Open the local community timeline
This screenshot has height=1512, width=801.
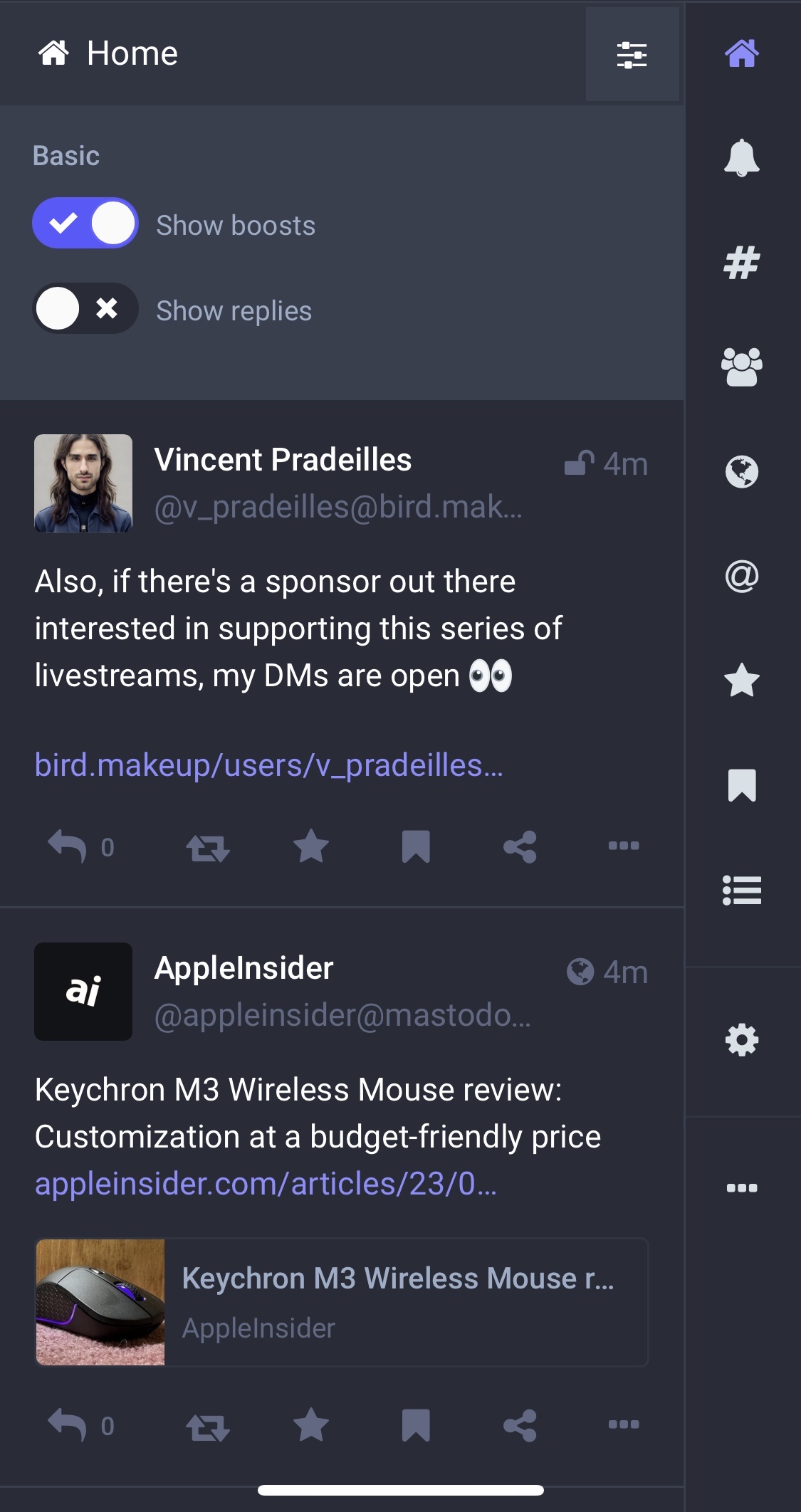click(x=741, y=367)
